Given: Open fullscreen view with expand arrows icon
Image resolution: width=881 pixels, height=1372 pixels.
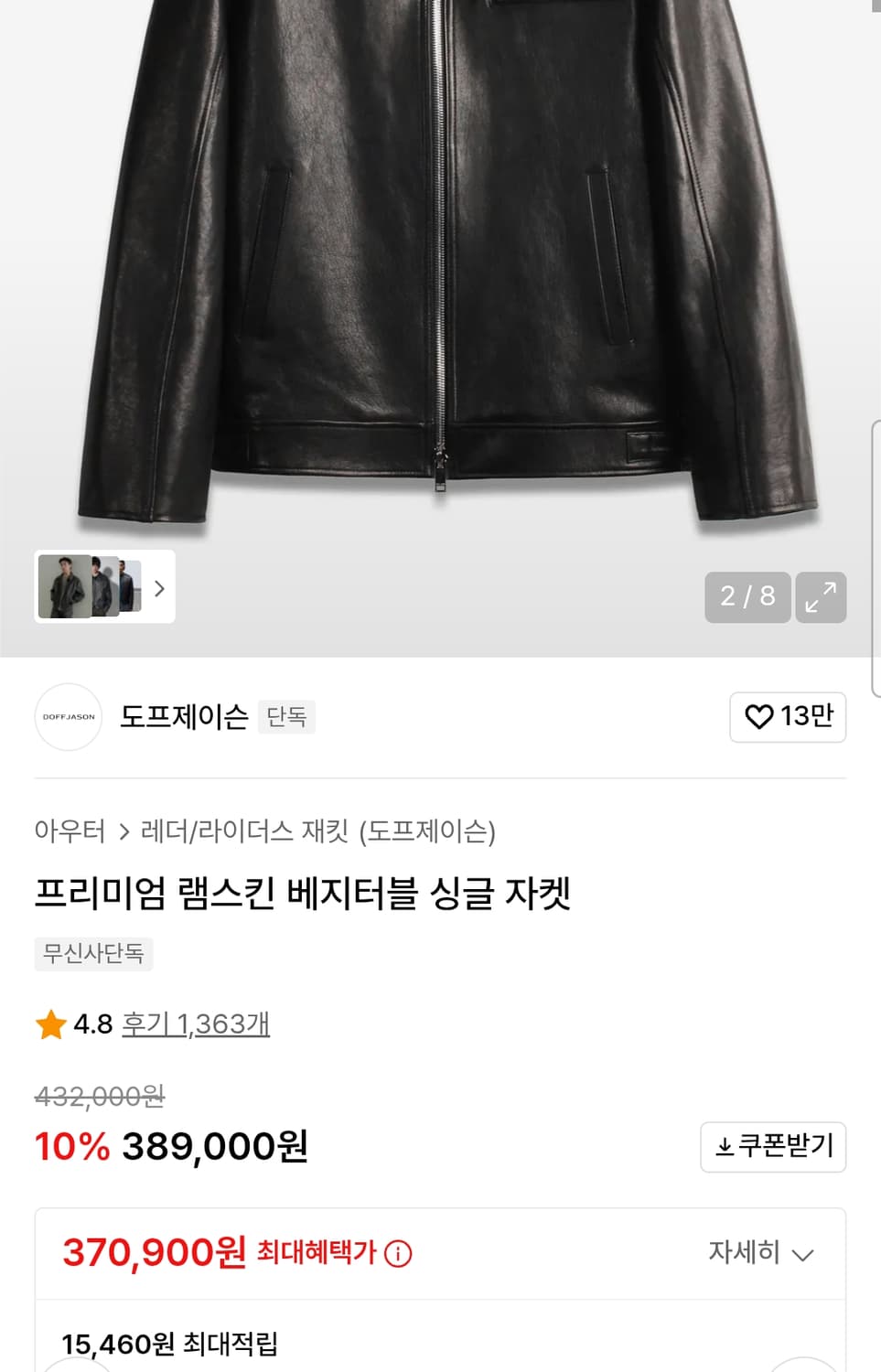Looking at the screenshot, I should (821, 597).
